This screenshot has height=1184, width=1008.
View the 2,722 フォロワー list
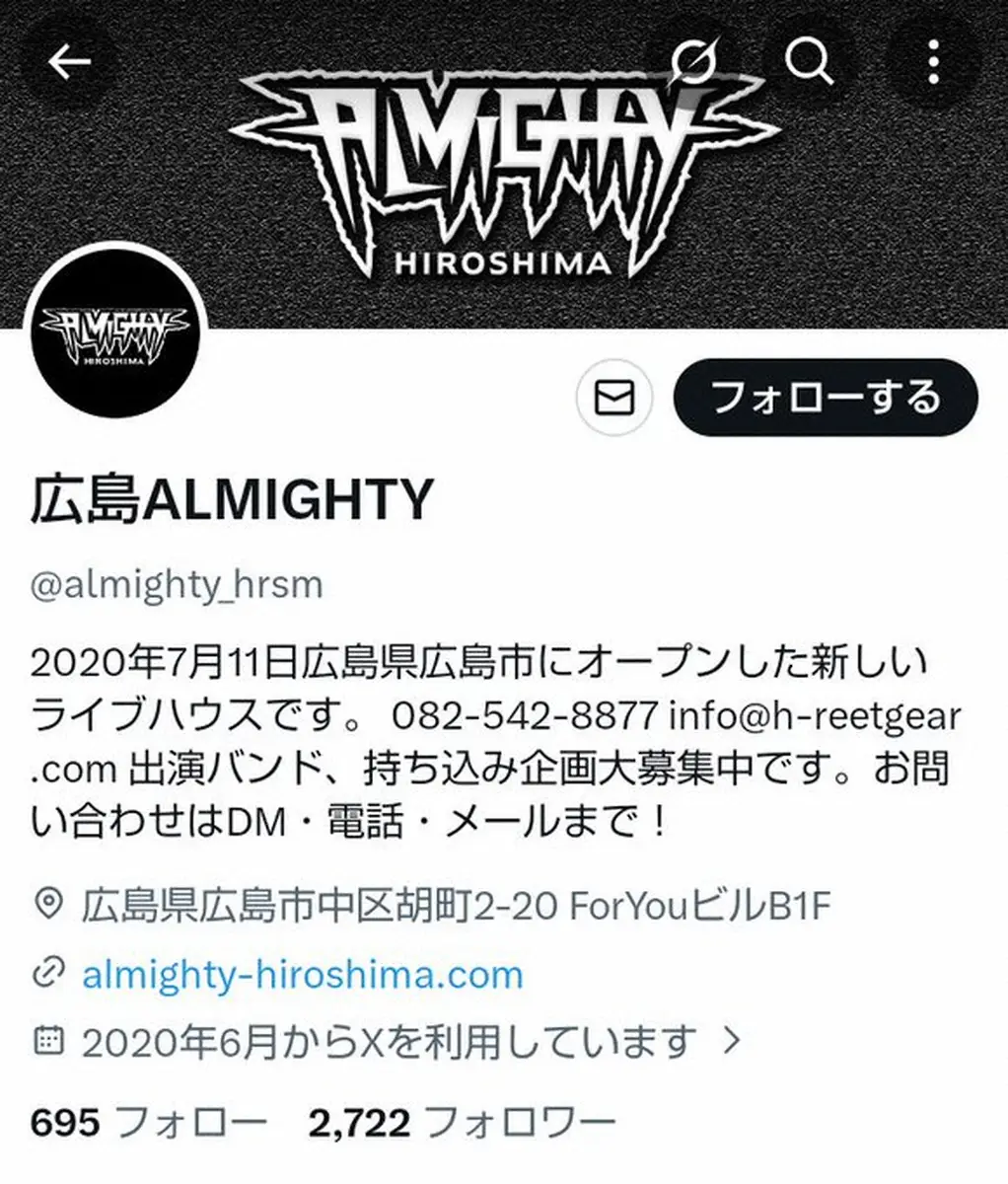tap(462, 1122)
